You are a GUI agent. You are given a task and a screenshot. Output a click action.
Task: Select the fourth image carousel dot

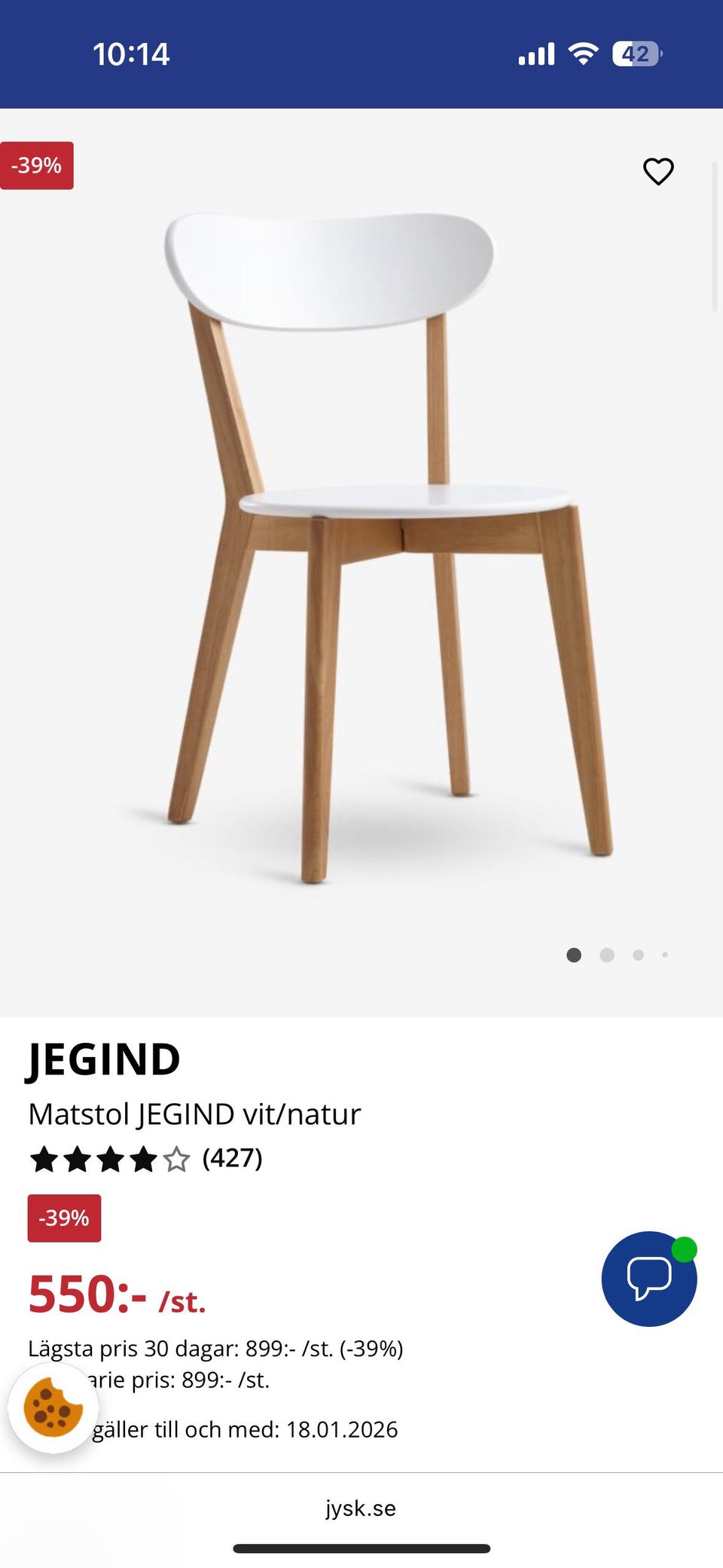pyautogui.click(x=665, y=955)
